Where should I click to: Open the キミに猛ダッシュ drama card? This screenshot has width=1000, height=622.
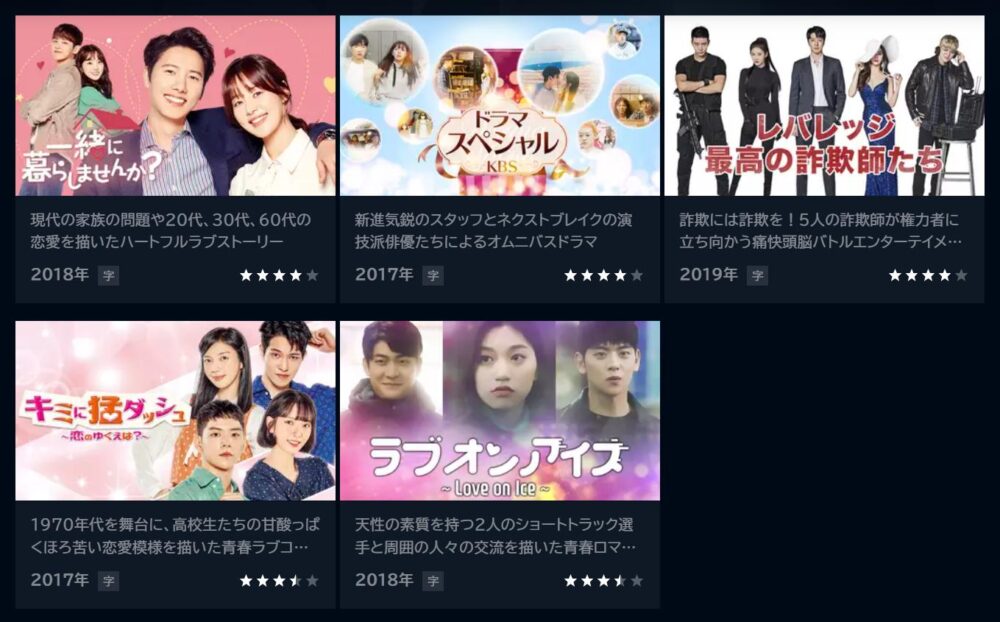[x=175, y=411]
